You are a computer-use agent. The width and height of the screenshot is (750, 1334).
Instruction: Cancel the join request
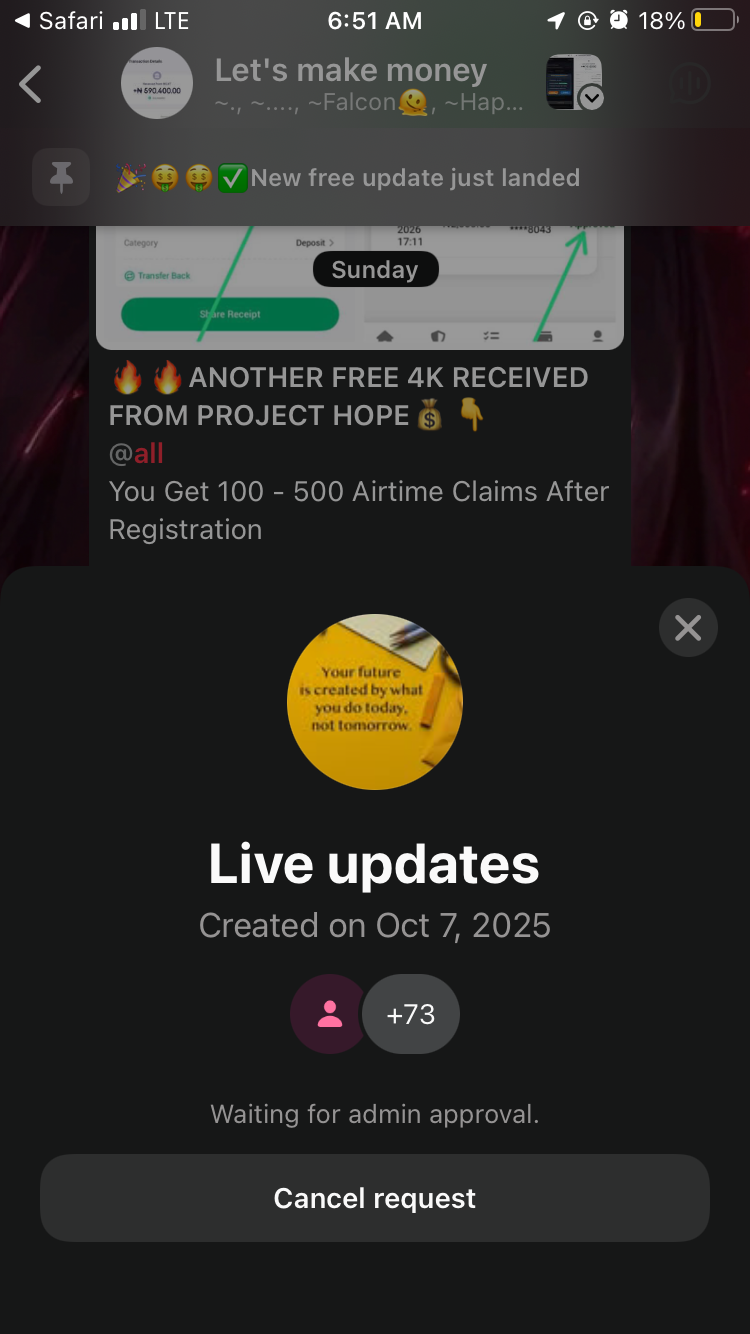coord(374,1198)
